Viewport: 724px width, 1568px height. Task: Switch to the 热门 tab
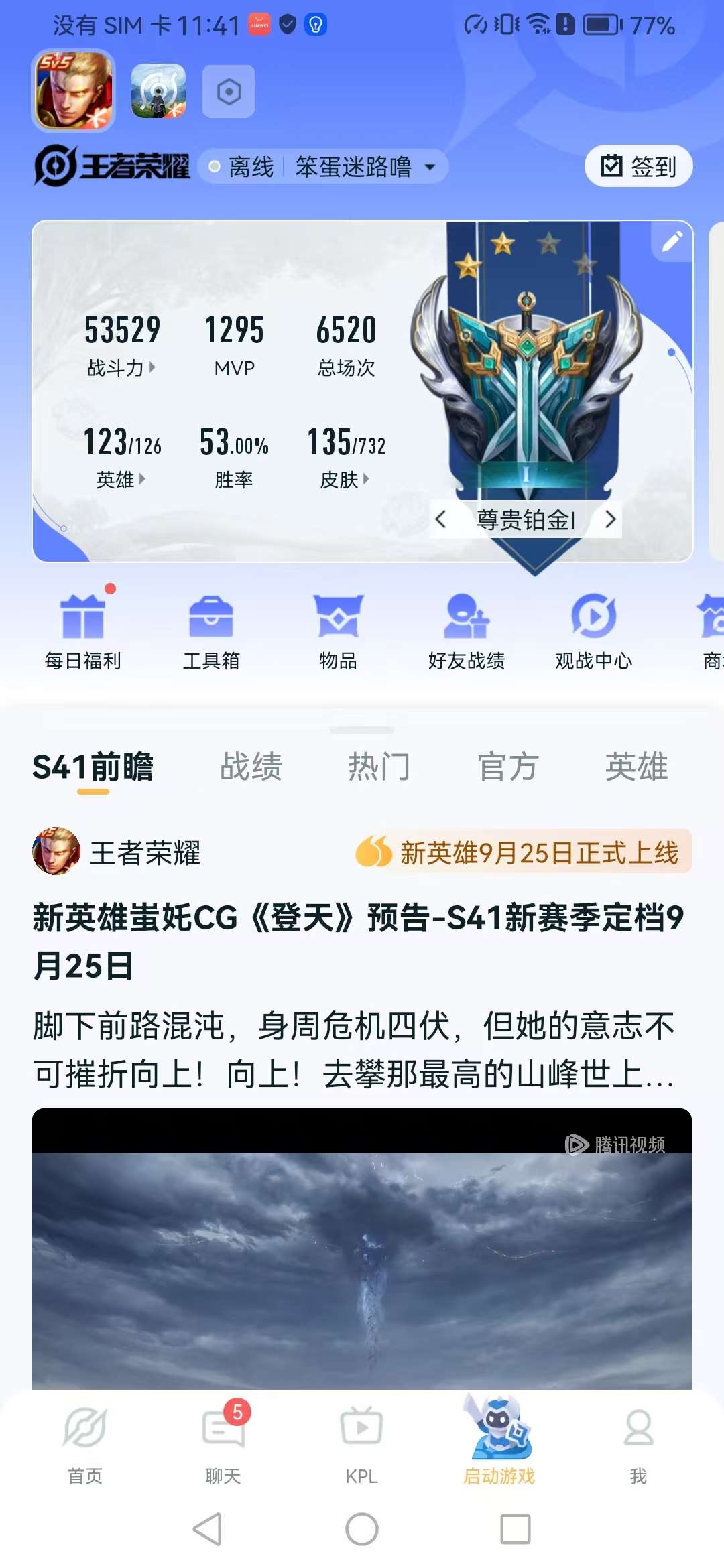(379, 767)
